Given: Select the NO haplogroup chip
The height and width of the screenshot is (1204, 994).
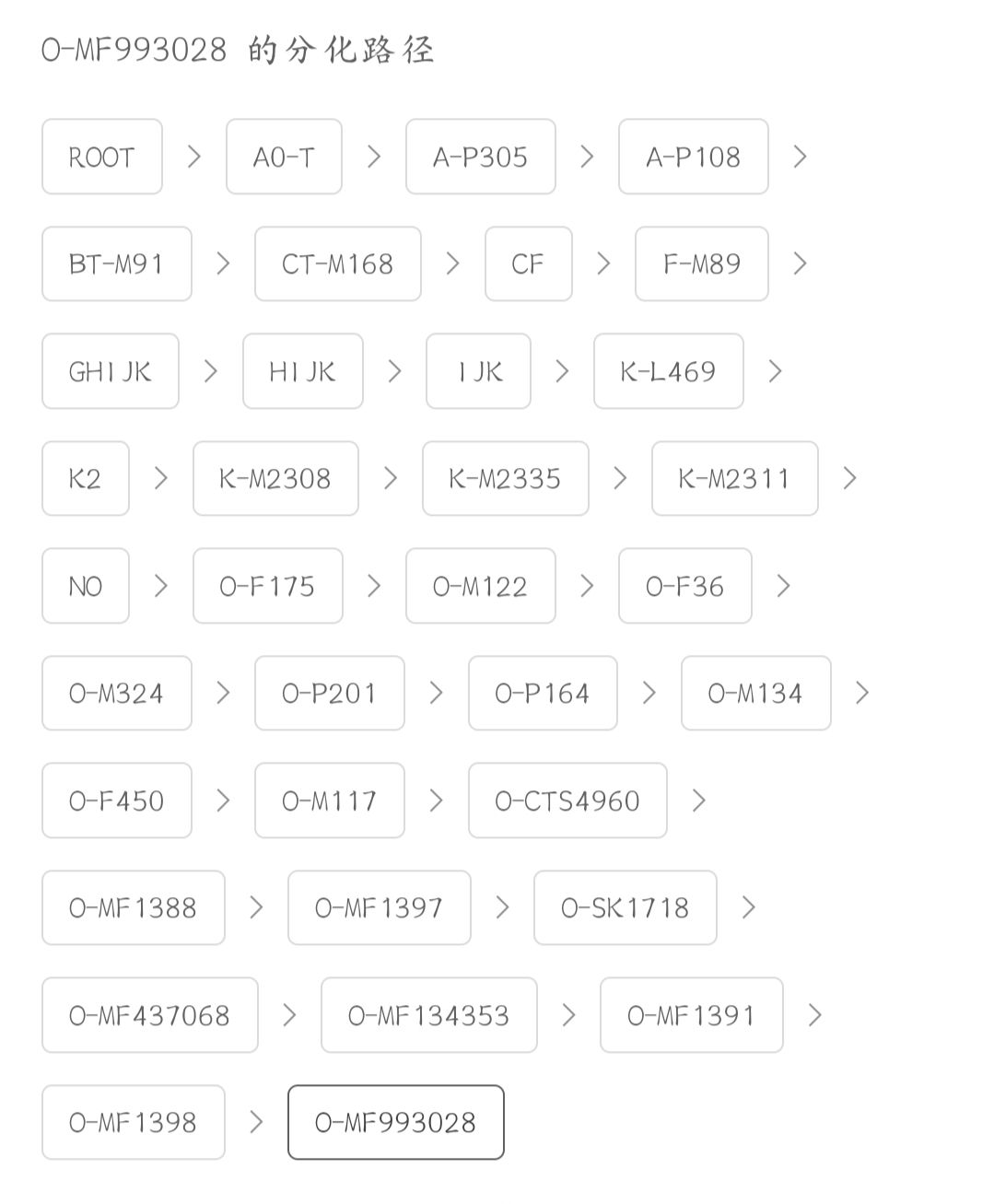Looking at the screenshot, I should 85,586.
